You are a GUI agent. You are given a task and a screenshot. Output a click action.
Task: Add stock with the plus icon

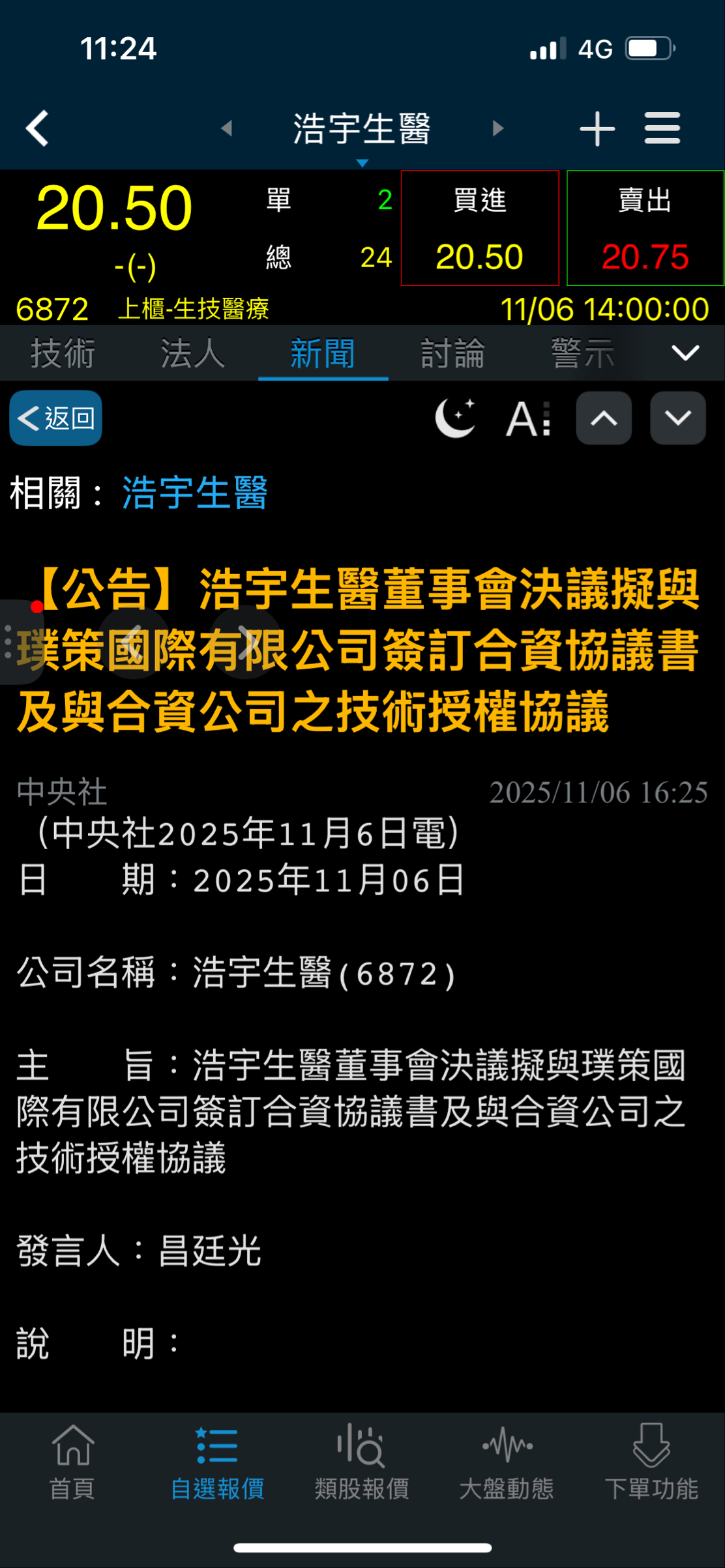coord(597,128)
